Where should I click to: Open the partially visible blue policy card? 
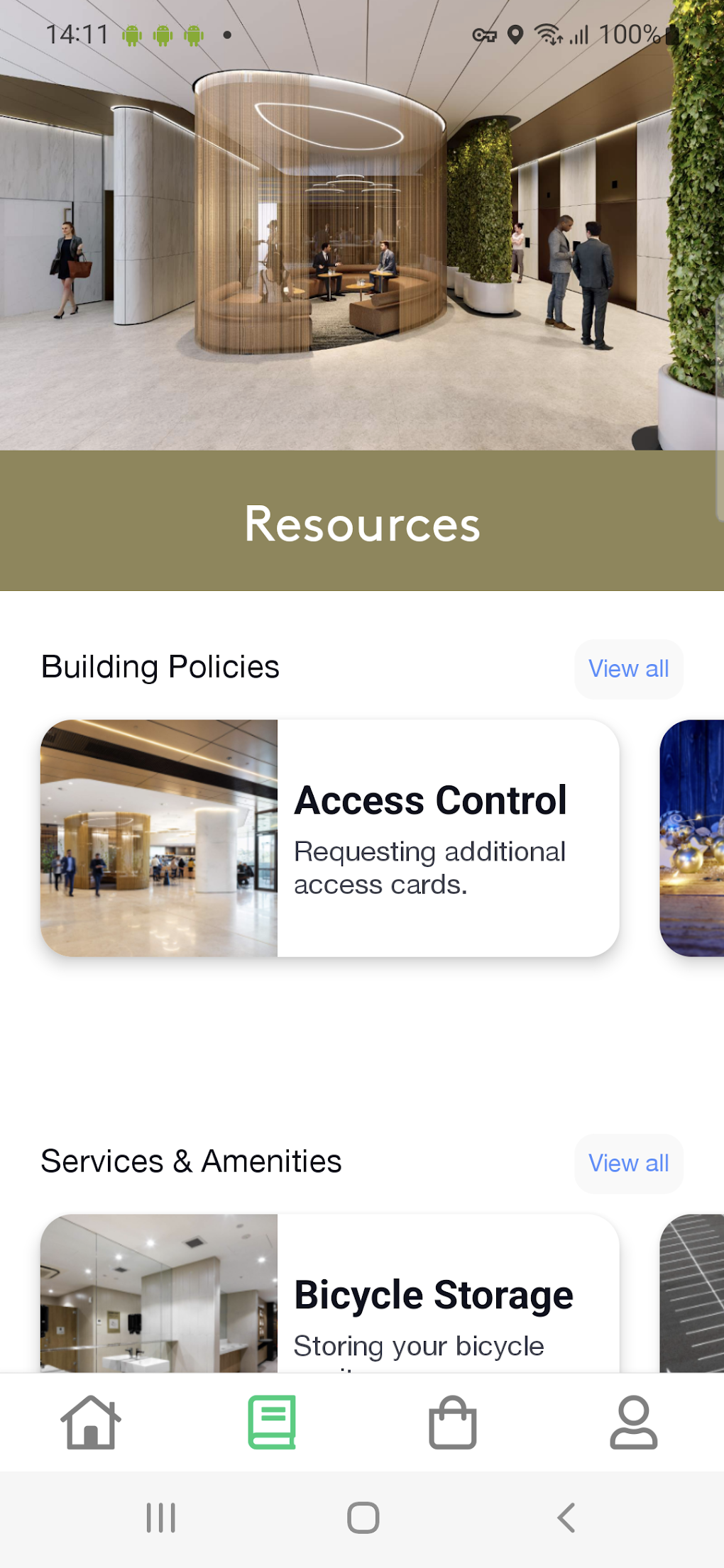click(x=692, y=838)
